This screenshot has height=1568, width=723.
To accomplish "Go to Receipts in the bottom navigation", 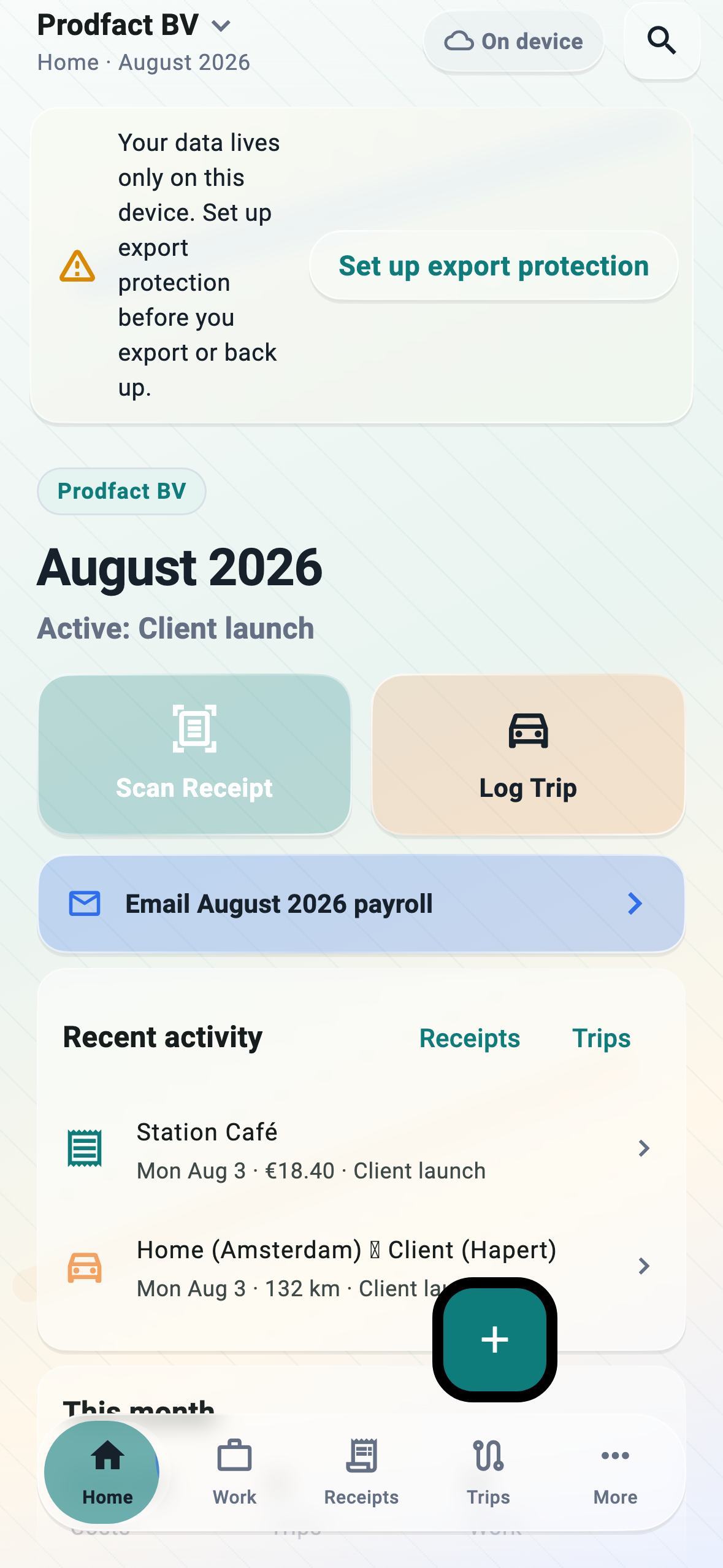I will (361, 1472).
